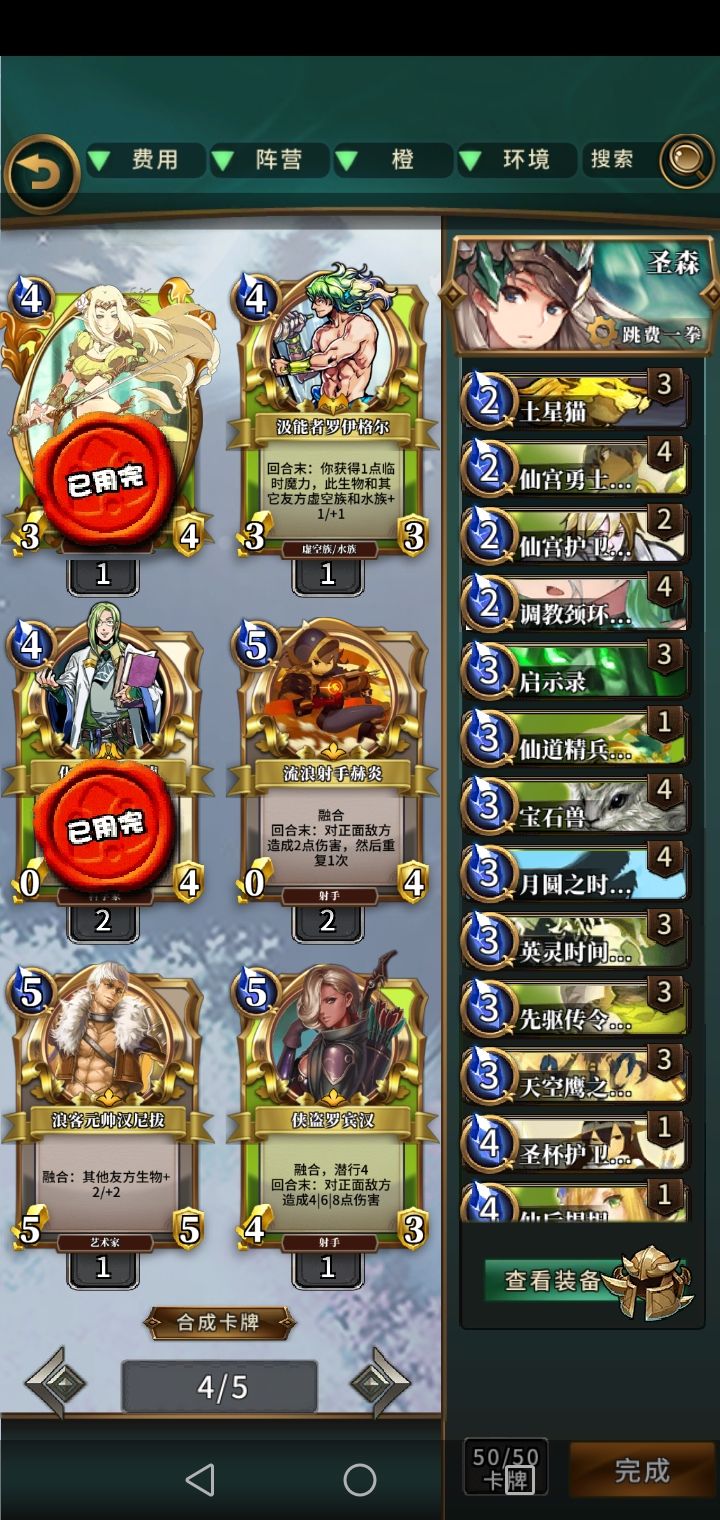Tap the system home circle button
Viewport: 720px width, 1520px height.
360,1479
